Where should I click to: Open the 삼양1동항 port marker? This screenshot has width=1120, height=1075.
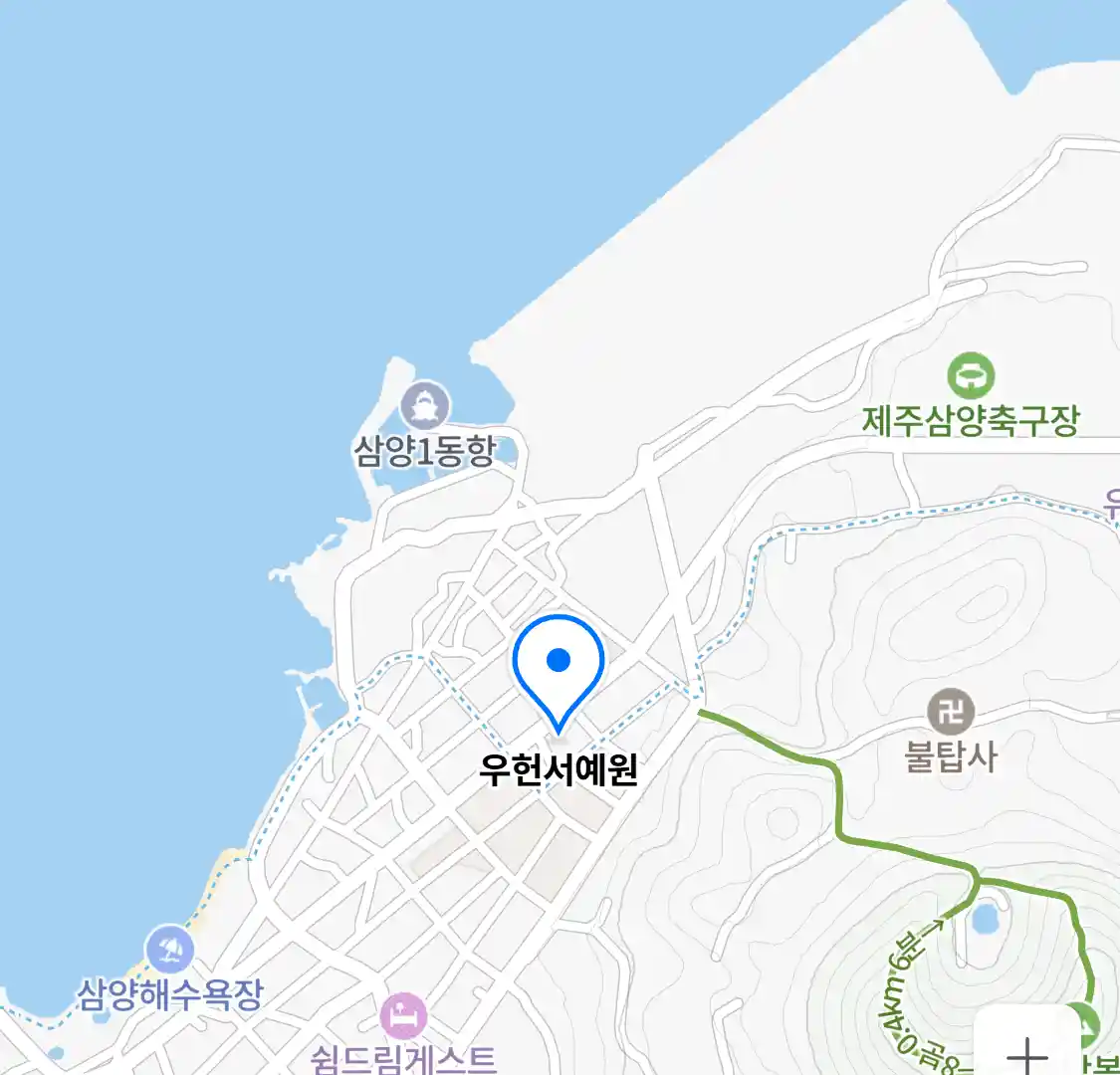click(x=425, y=407)
